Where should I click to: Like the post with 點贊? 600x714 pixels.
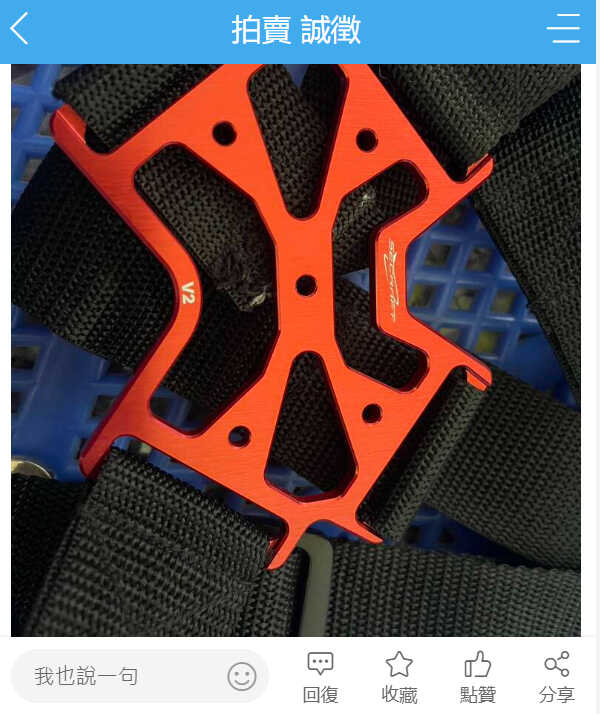point(478,677)
